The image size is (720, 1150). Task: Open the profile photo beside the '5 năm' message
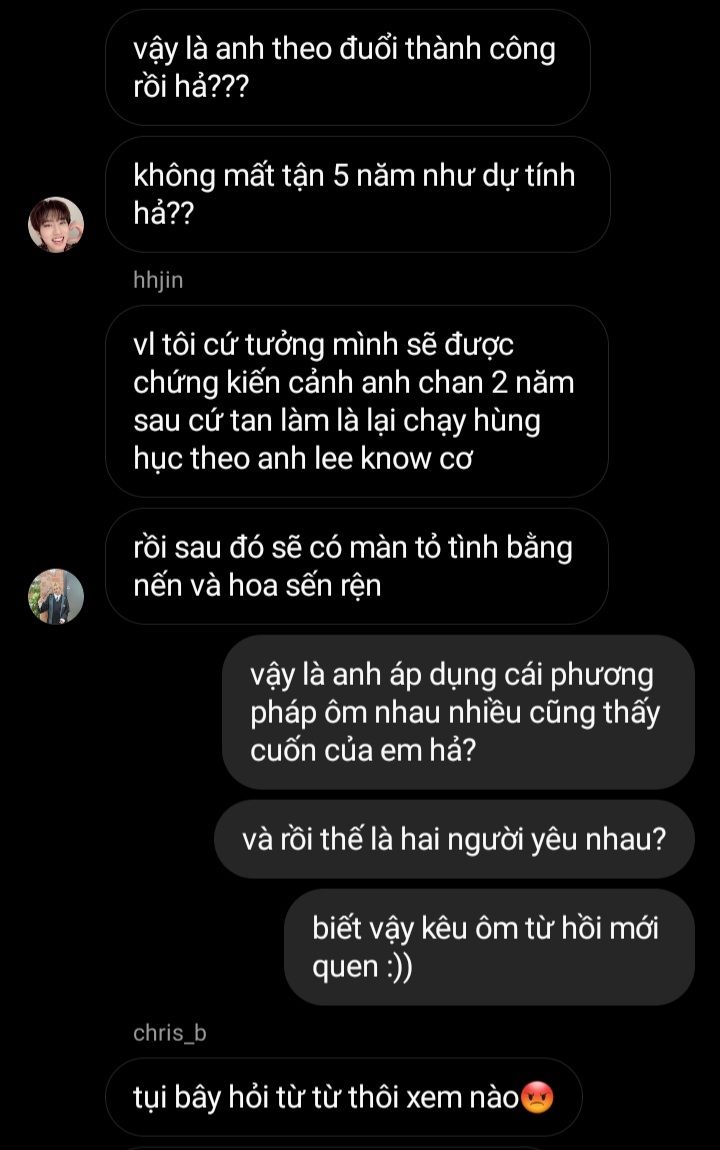55,224
